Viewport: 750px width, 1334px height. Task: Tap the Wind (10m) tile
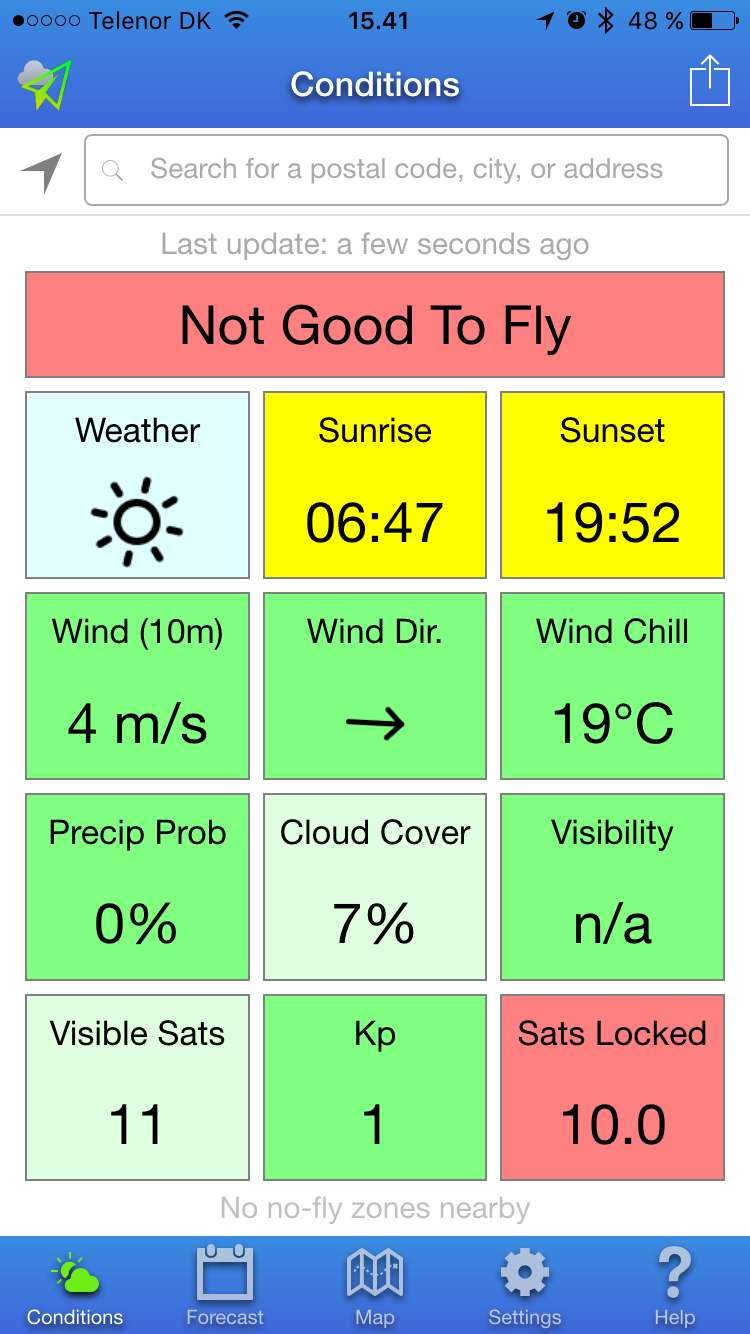pyautogui.click(x=137, y=686)
